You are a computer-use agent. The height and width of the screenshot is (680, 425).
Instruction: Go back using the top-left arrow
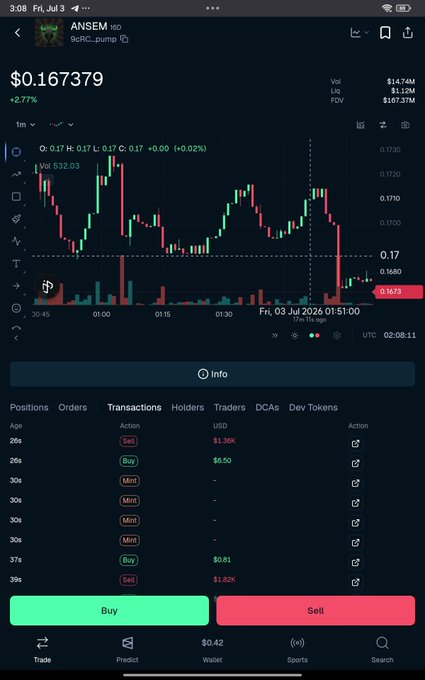[17, 33]
